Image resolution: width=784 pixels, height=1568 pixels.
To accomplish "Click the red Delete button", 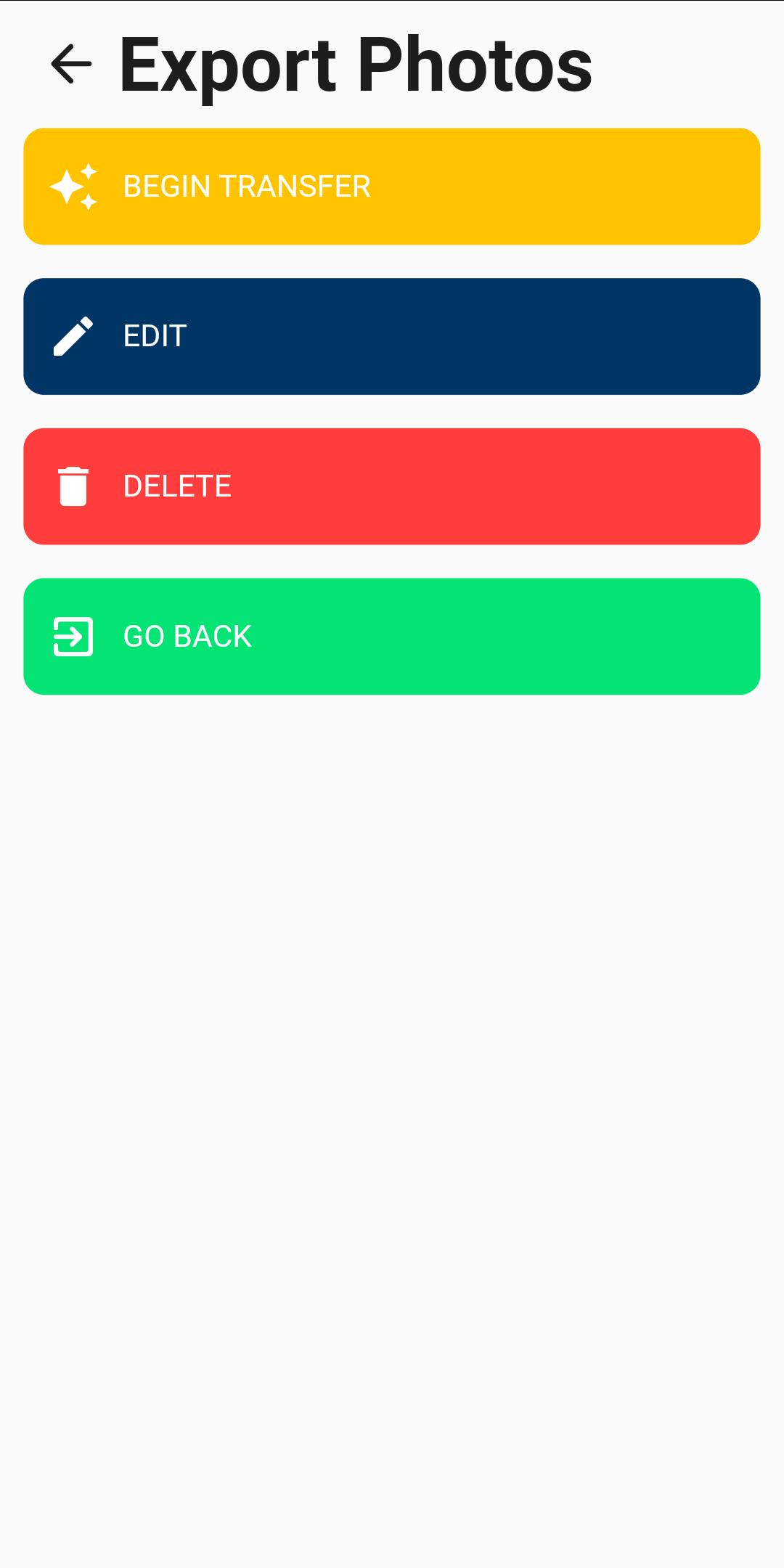I will coord(392,486).
